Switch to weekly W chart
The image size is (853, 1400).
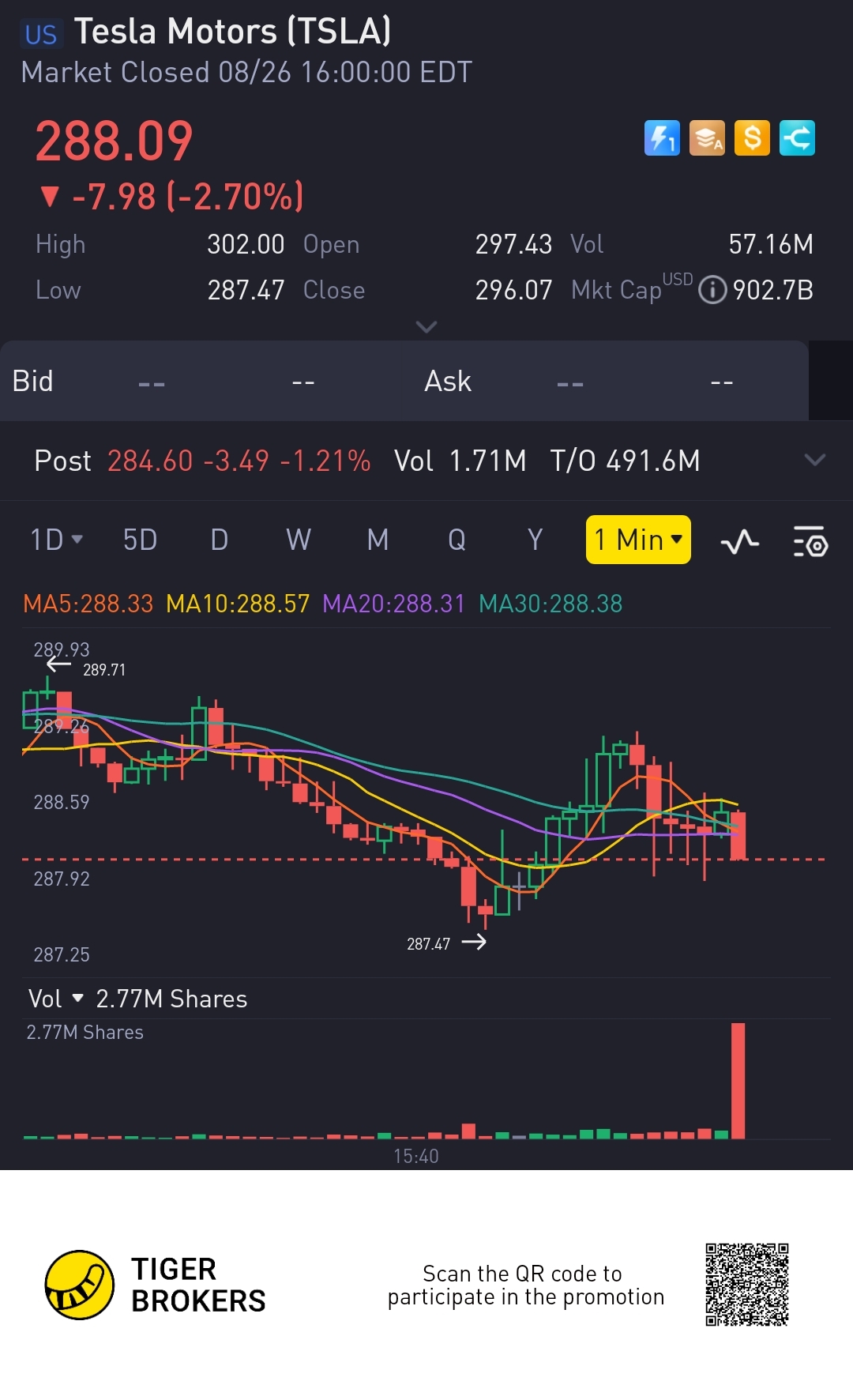[x=298, y=540]
